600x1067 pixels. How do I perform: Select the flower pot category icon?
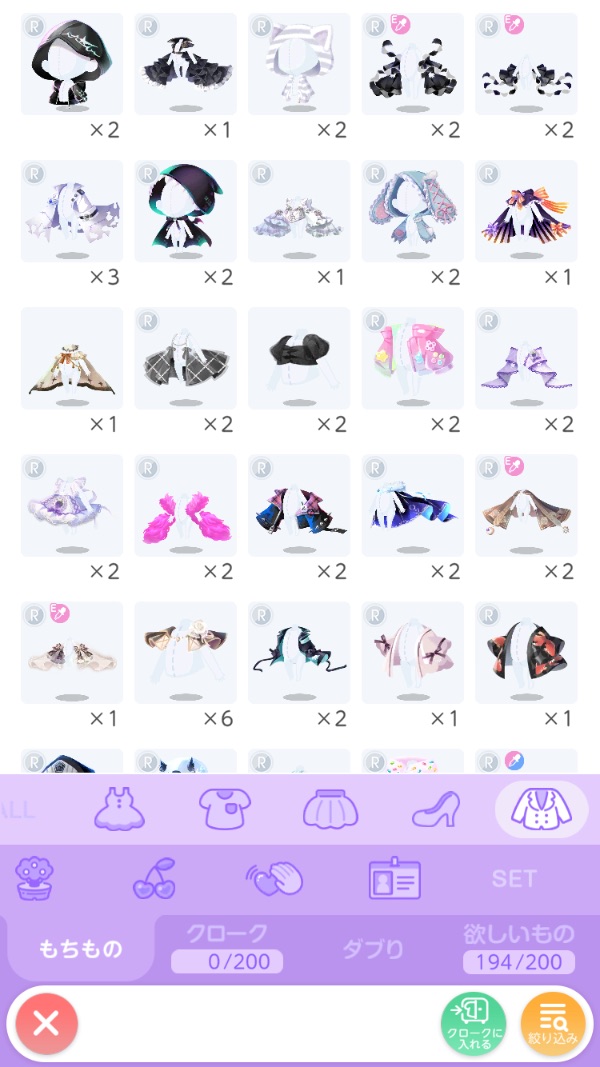(x=35, y=878)
